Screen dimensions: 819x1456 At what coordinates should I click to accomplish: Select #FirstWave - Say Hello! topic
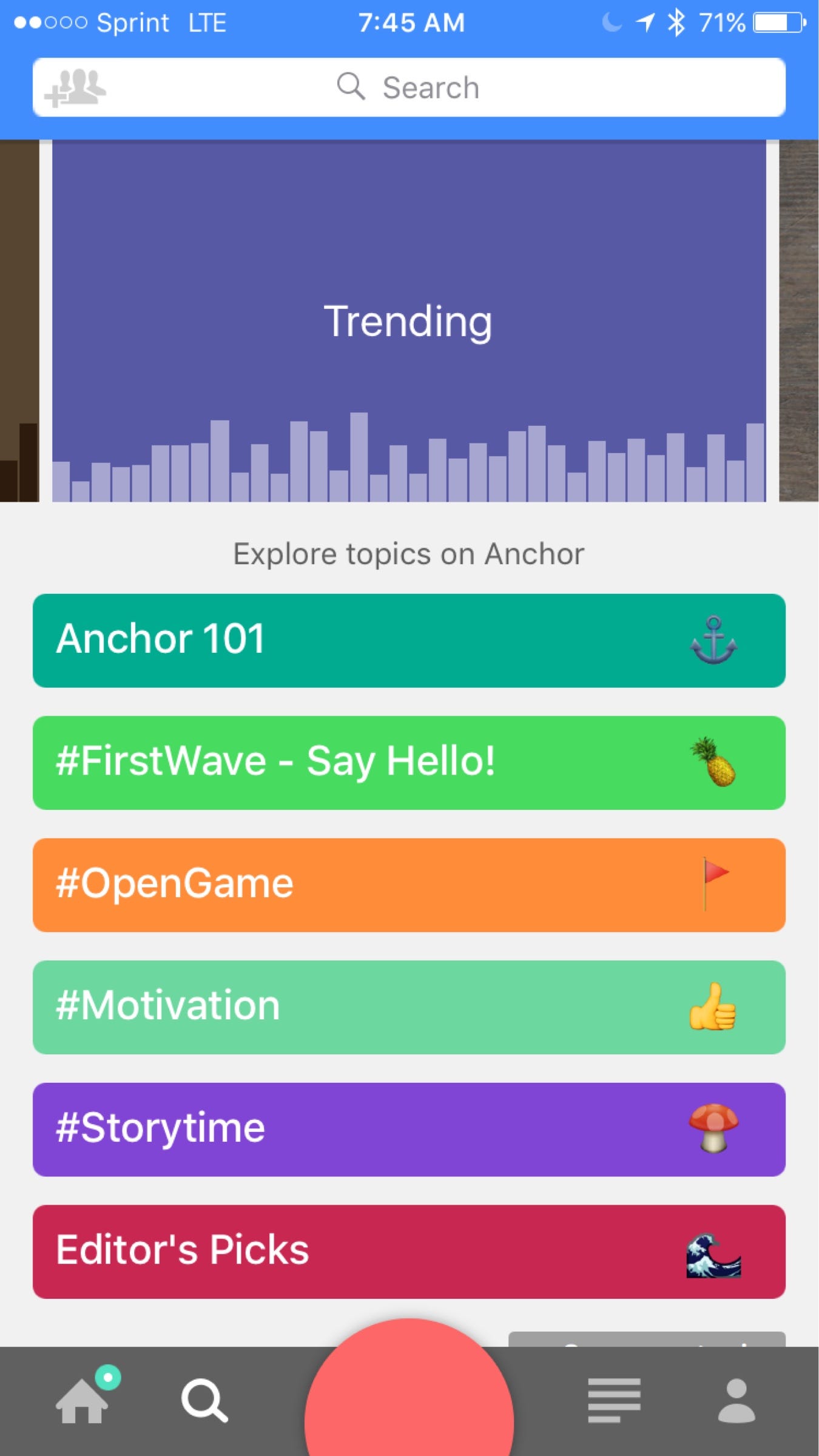[409, 763]
